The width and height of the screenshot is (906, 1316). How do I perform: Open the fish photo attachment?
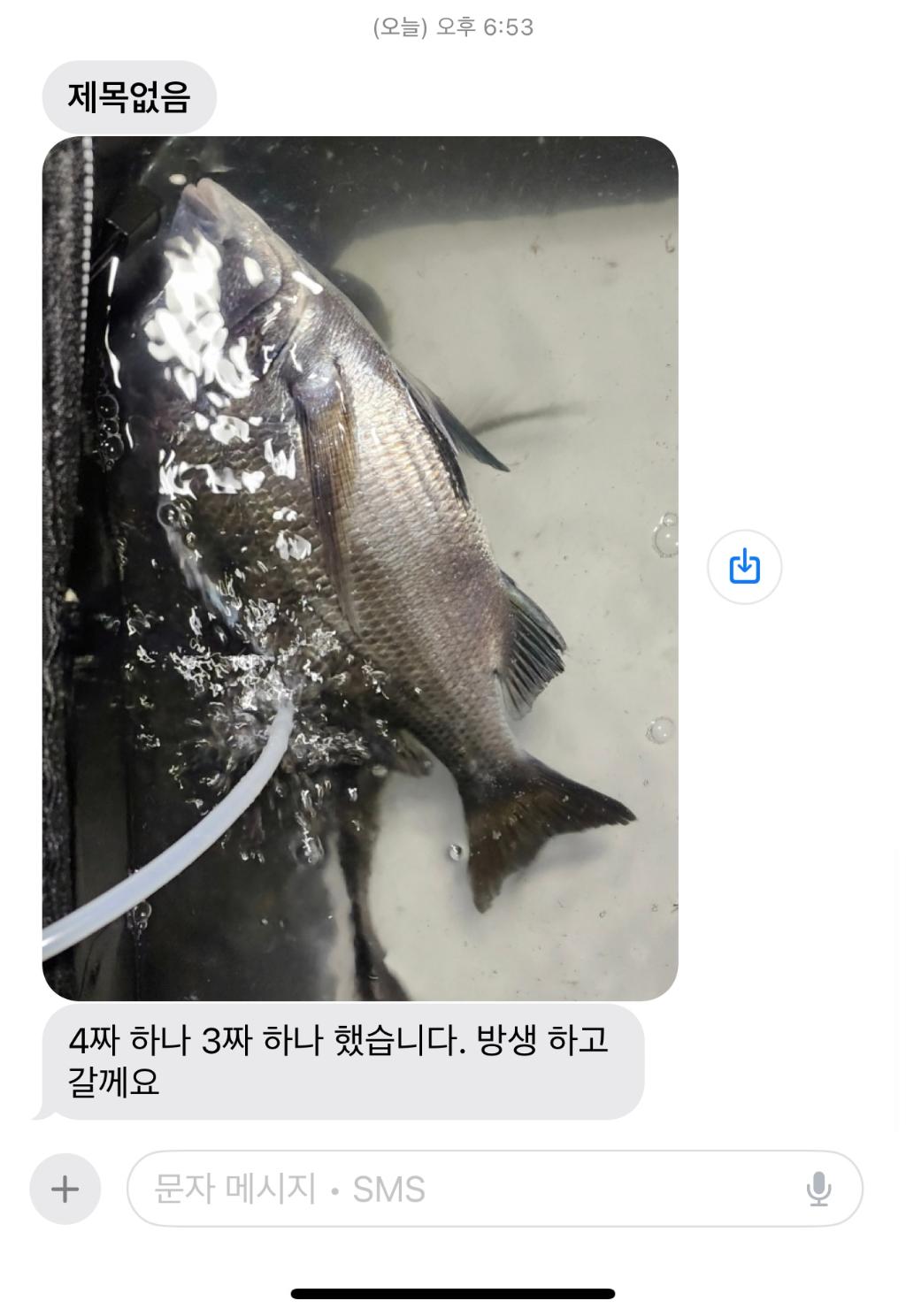point(360,568)
